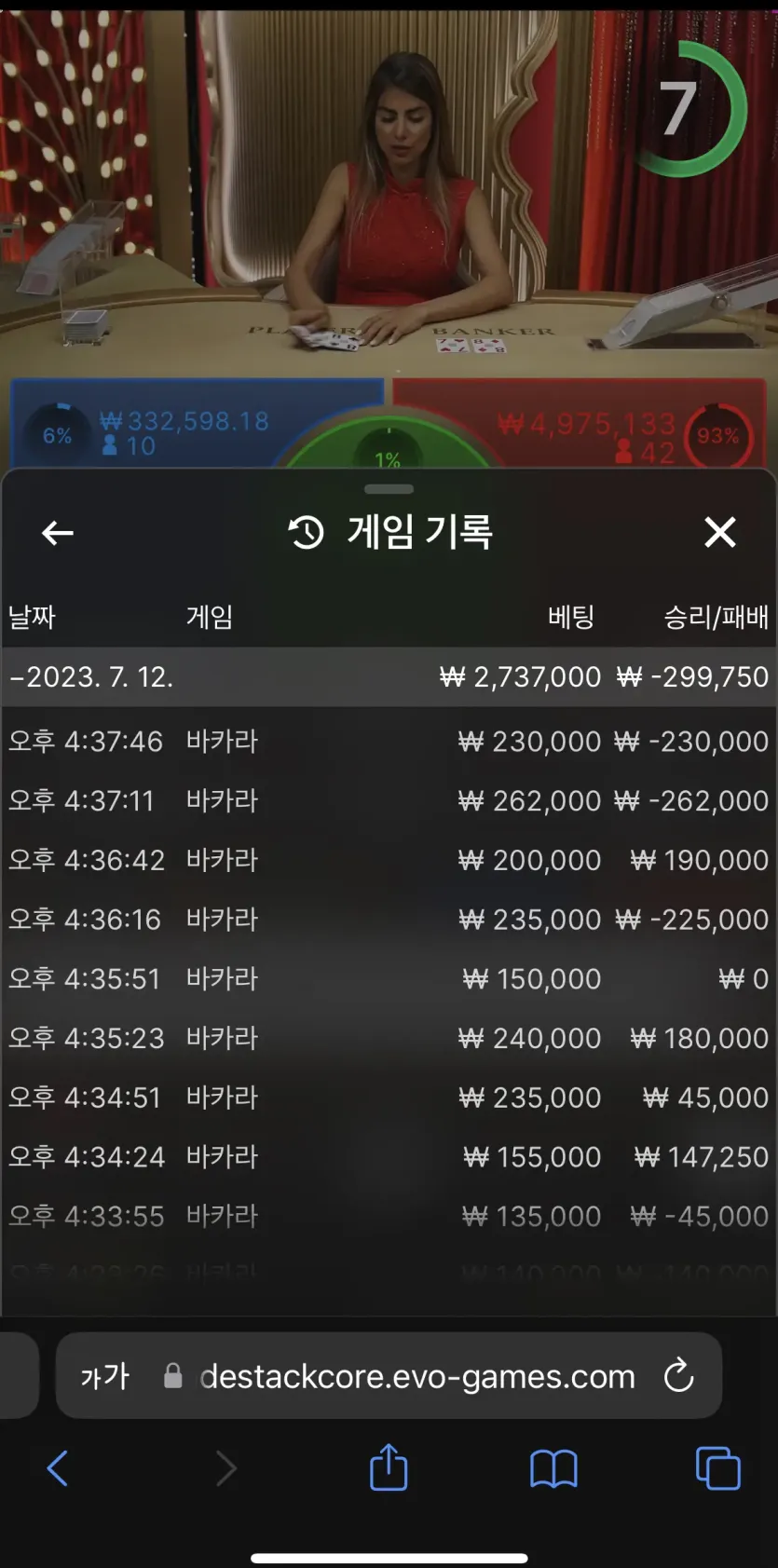
Task: Open the 오후 4:34:24 바카라 record
Action: pos(389,1157)
